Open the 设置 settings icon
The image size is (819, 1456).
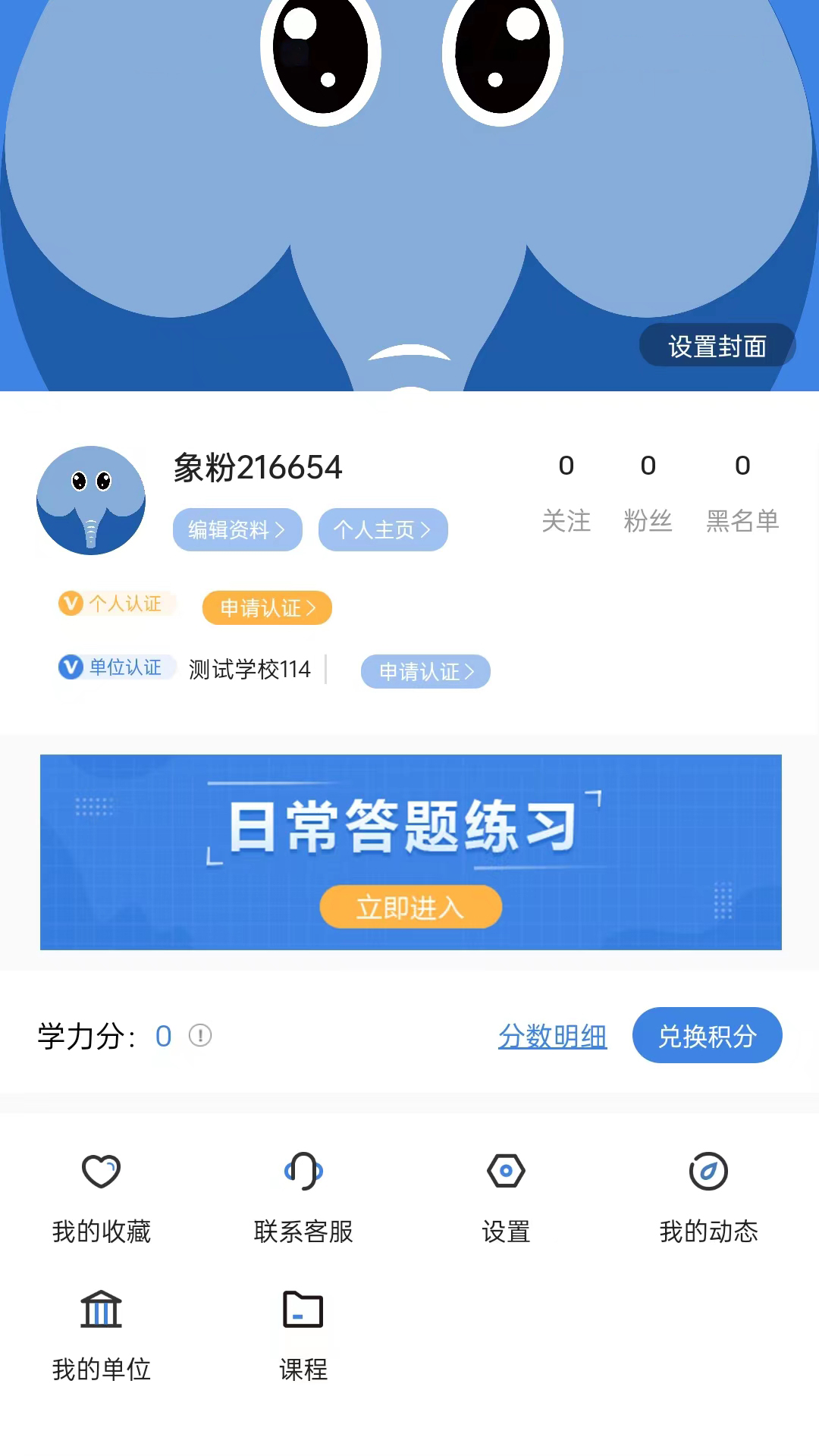[507, 1170]
